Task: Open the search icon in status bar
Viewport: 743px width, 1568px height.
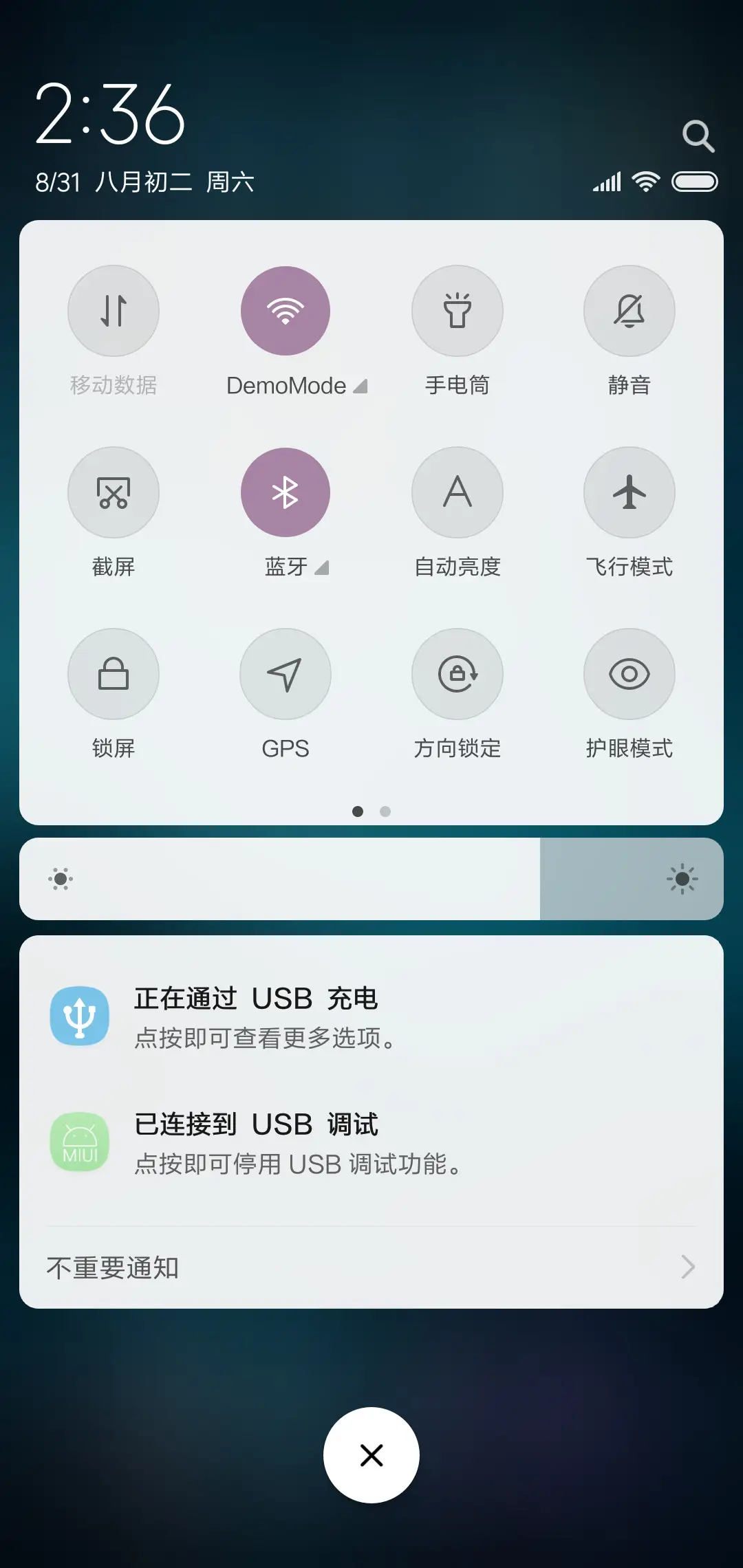Action: pyautogui.click(x=698, y=135)
